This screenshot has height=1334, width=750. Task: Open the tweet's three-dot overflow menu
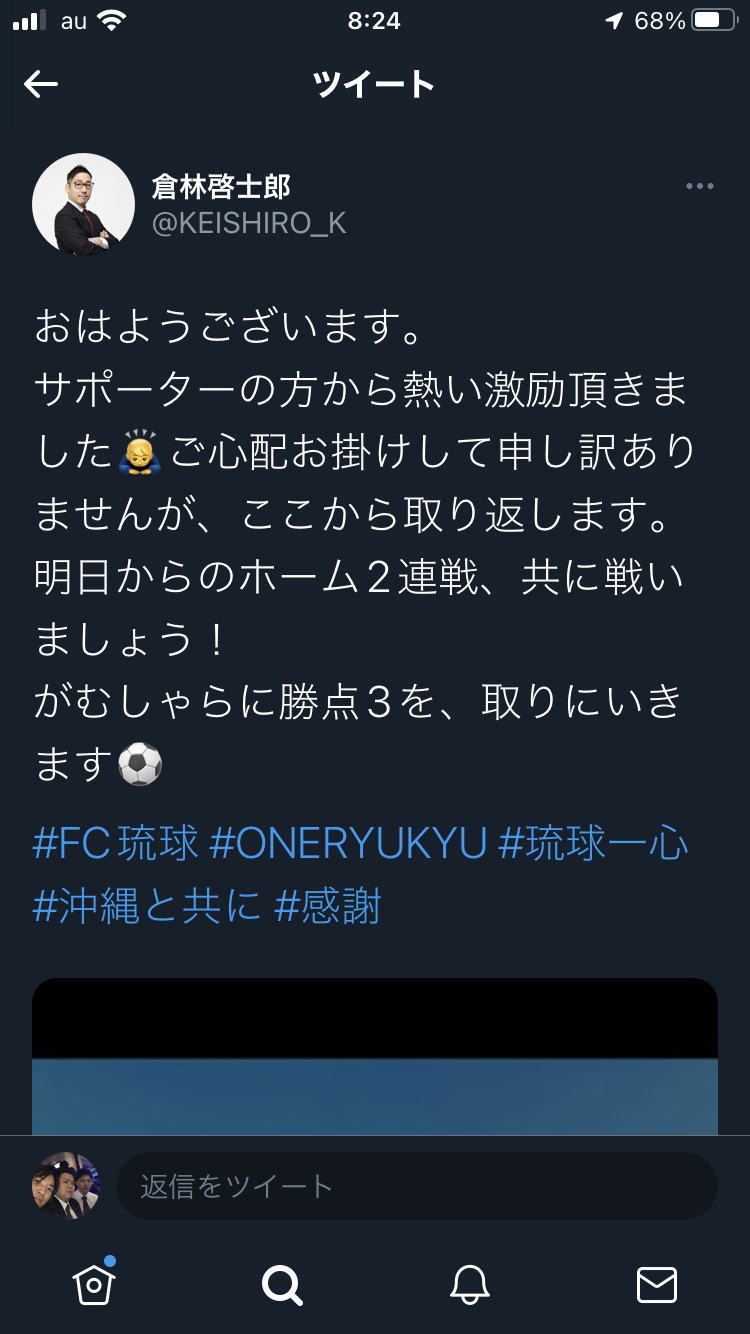pyautogui.click(x=699, y=186)
